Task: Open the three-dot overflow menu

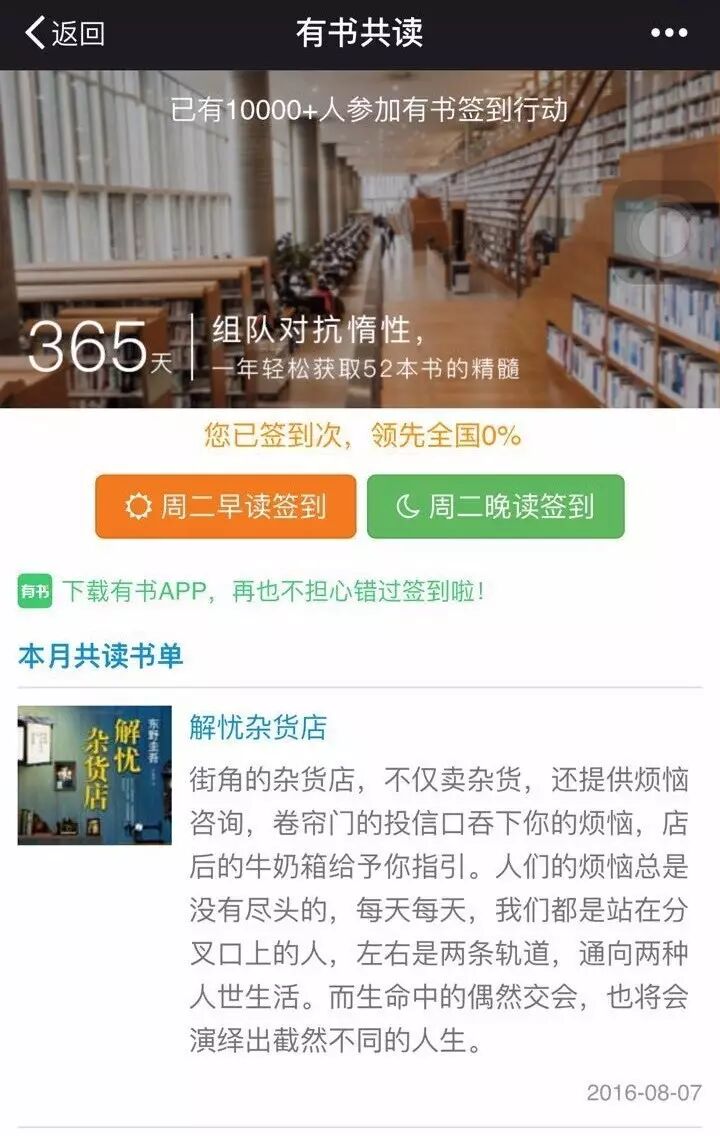Action: (x=669, y=33)
